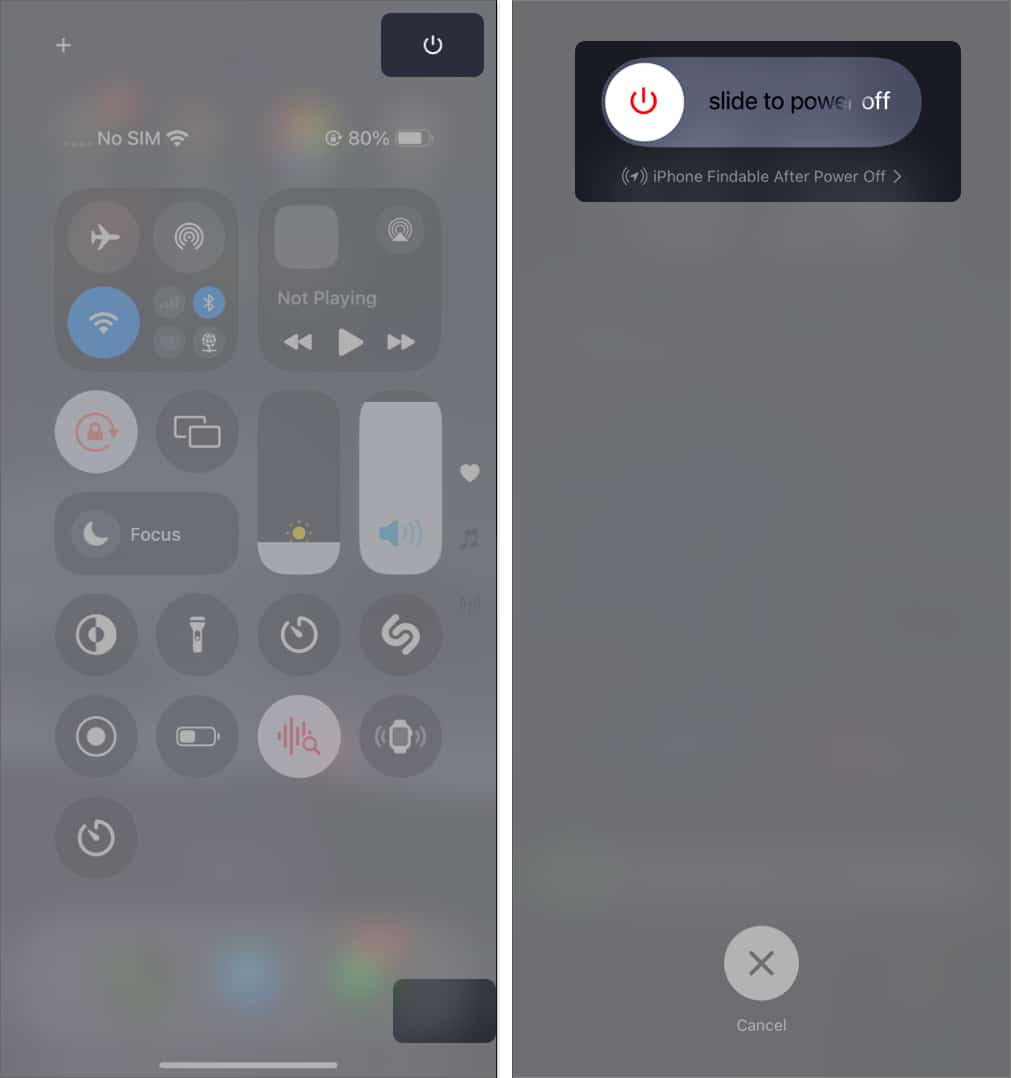Skip to the next track

(x=401, y=342)
